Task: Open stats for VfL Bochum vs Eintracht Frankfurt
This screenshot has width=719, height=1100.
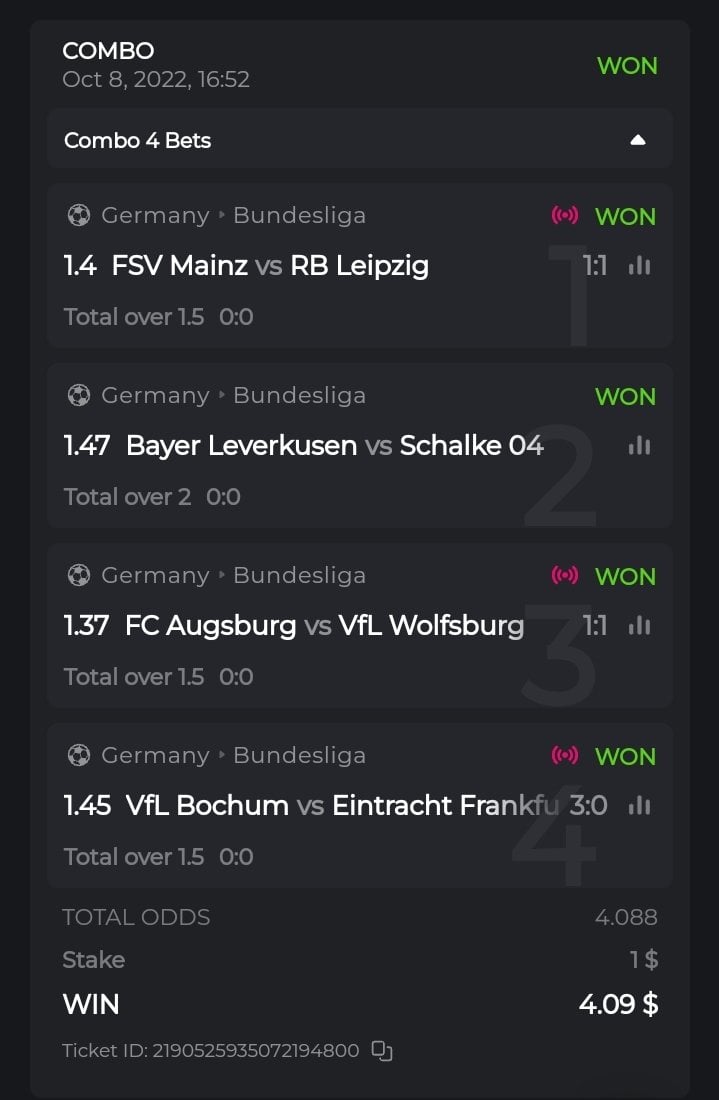Action: click(x=639, y=806)
